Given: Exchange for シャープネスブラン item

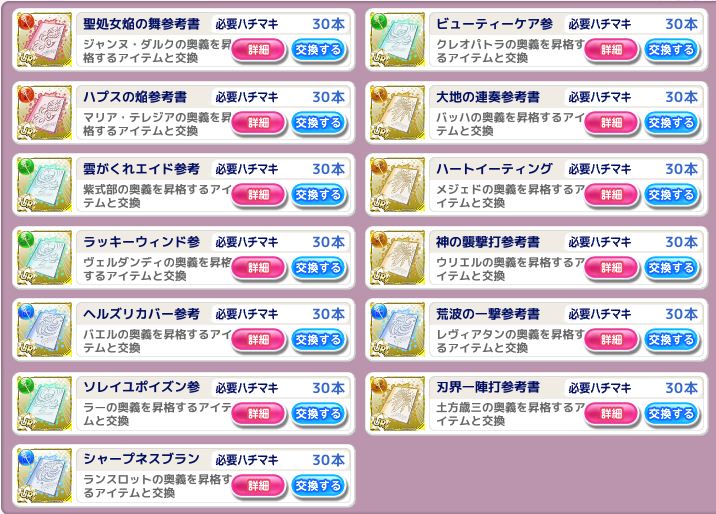Looking at the screenshot, I should pos(318,486).
